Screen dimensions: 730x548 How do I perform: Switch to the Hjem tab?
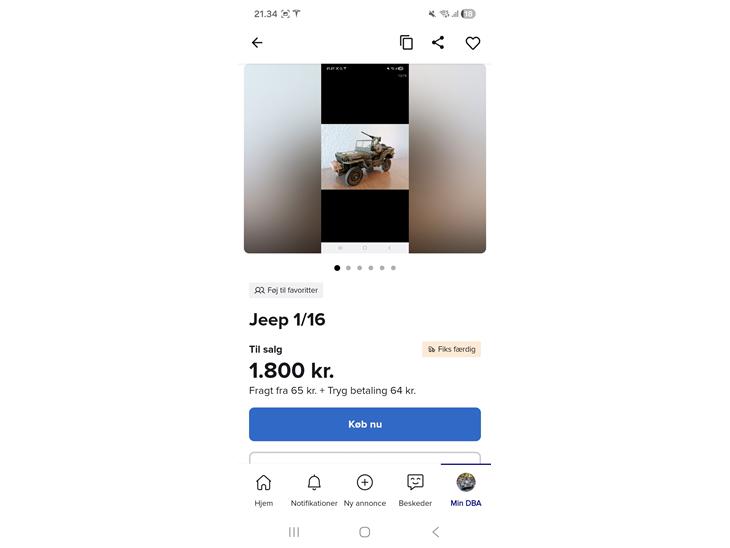click(264, 490)
